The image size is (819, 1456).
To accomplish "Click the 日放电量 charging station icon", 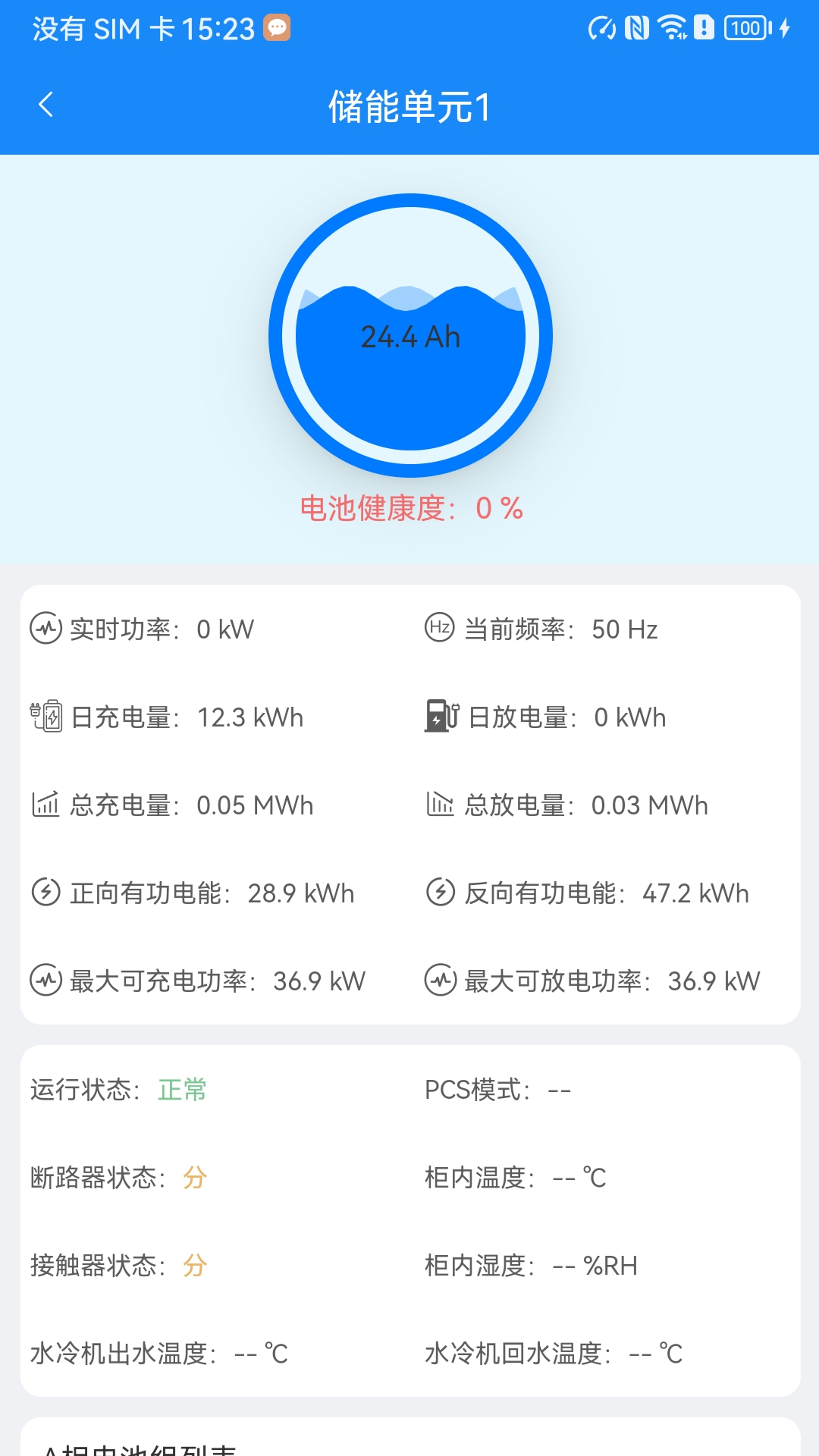I will point(441,716).
